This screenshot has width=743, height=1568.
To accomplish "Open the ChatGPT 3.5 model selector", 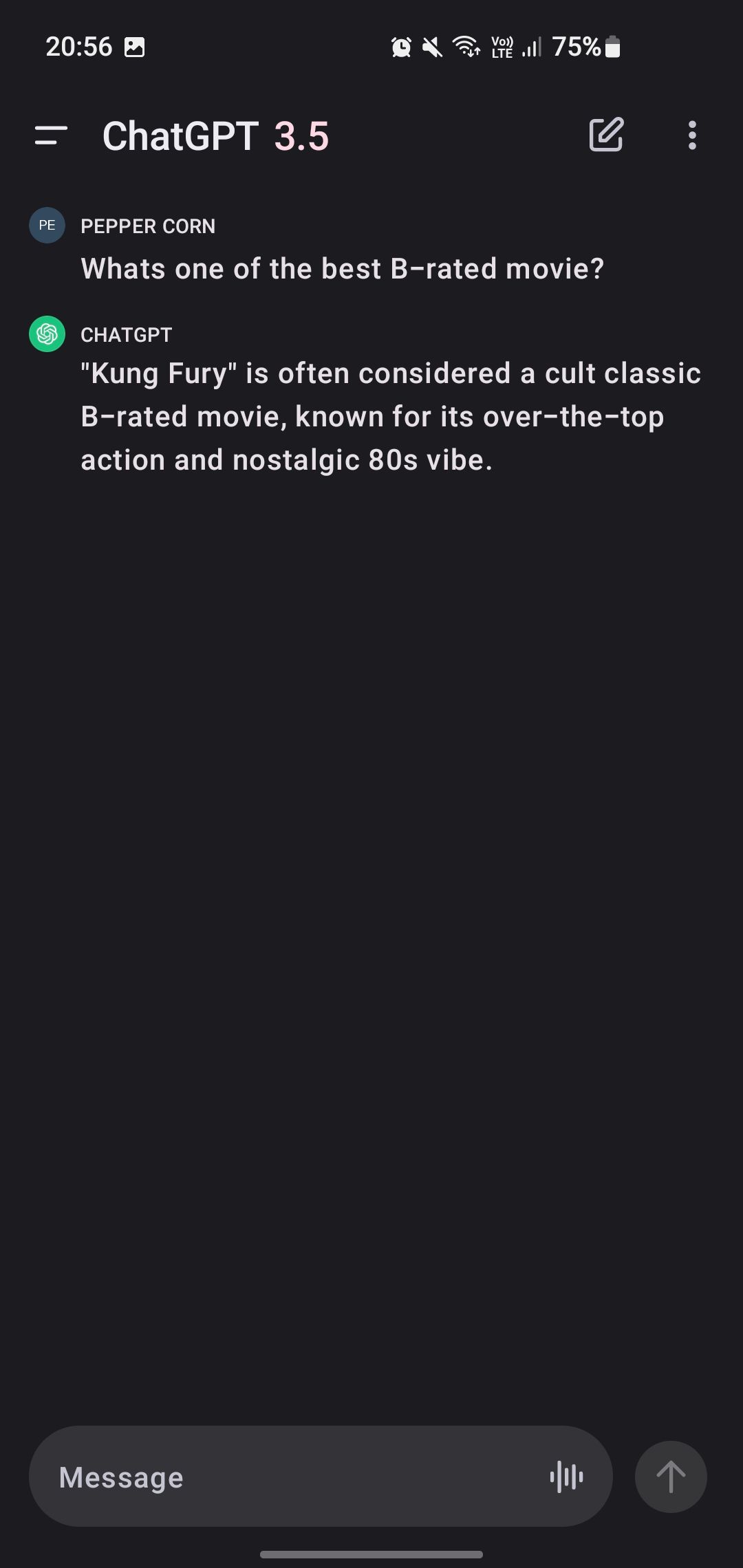I will 215,136.
